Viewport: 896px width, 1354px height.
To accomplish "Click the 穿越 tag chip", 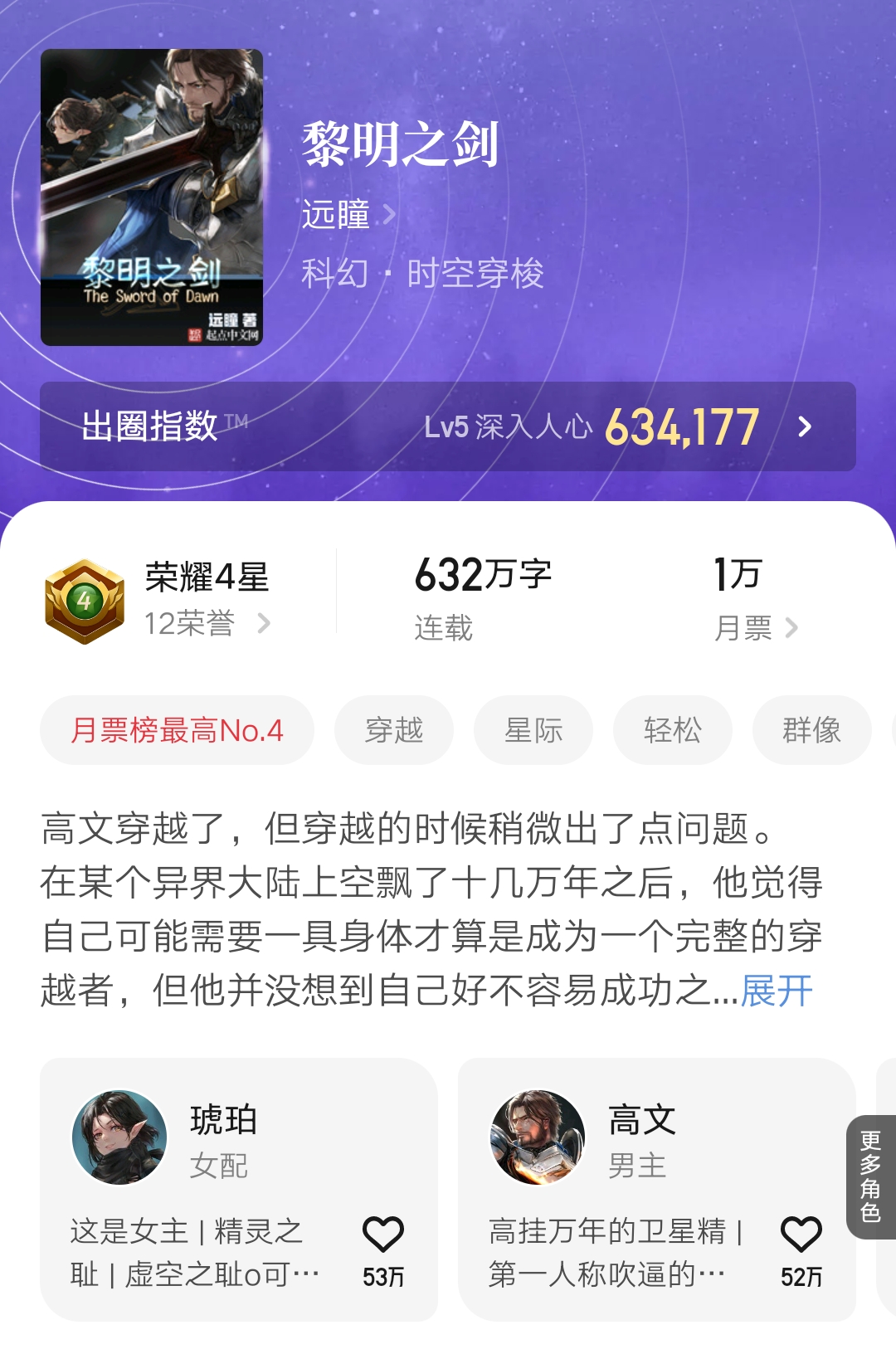I will (x=394, y=729).
